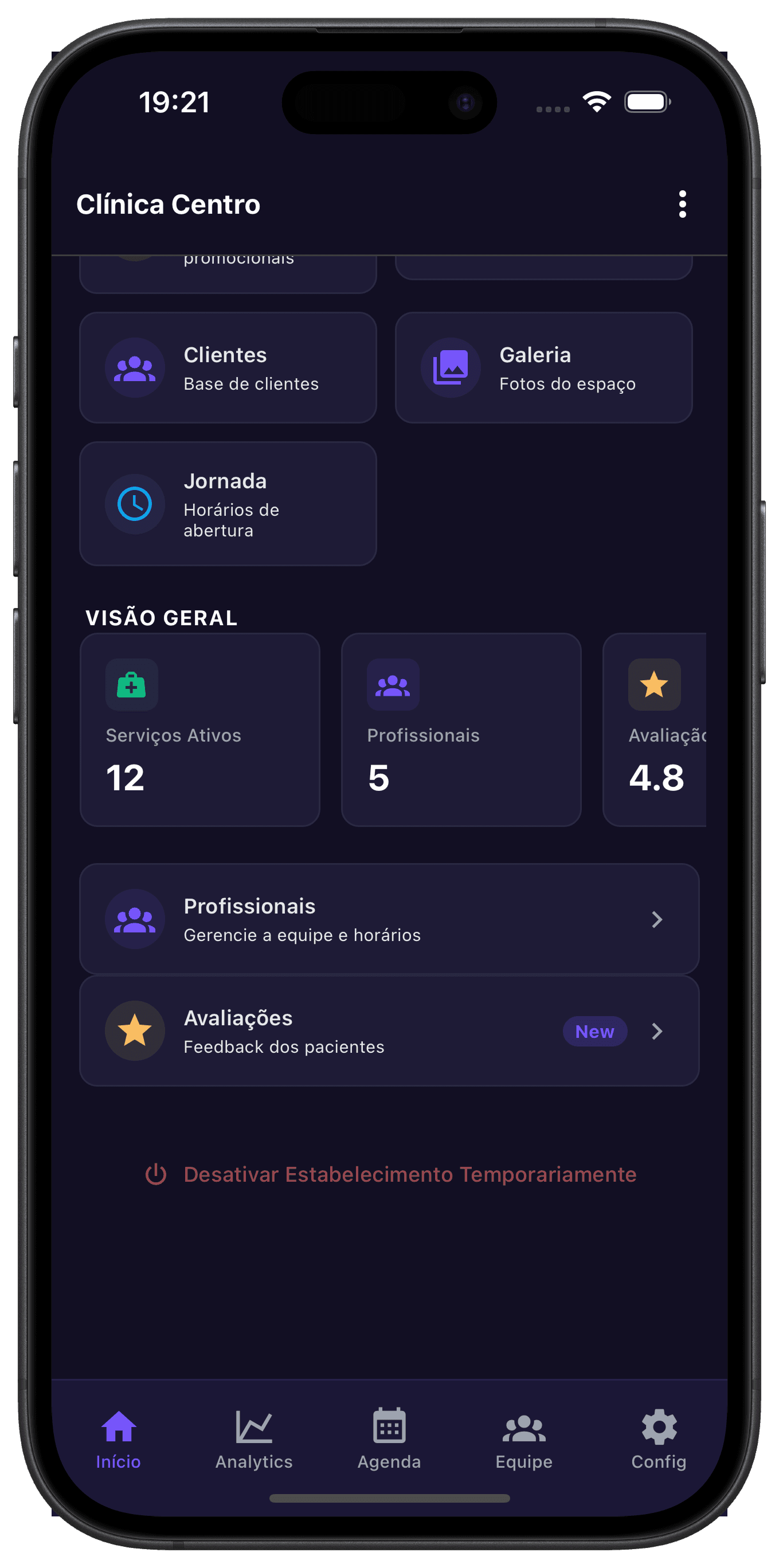
Task: Go to the Agenda tab
Action: [x=389, y=1439]
